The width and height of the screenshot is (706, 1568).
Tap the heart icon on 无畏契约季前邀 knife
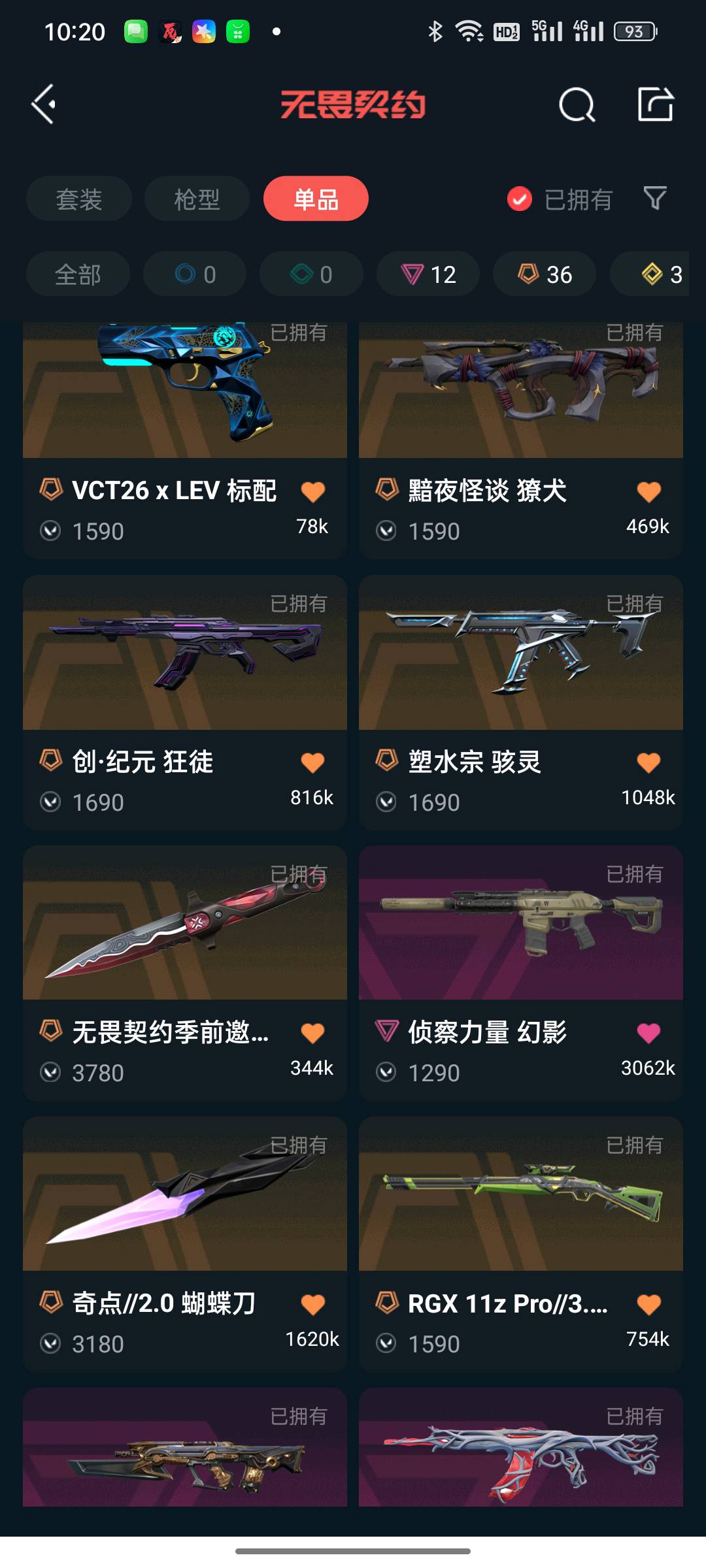tap(312, 1034)
